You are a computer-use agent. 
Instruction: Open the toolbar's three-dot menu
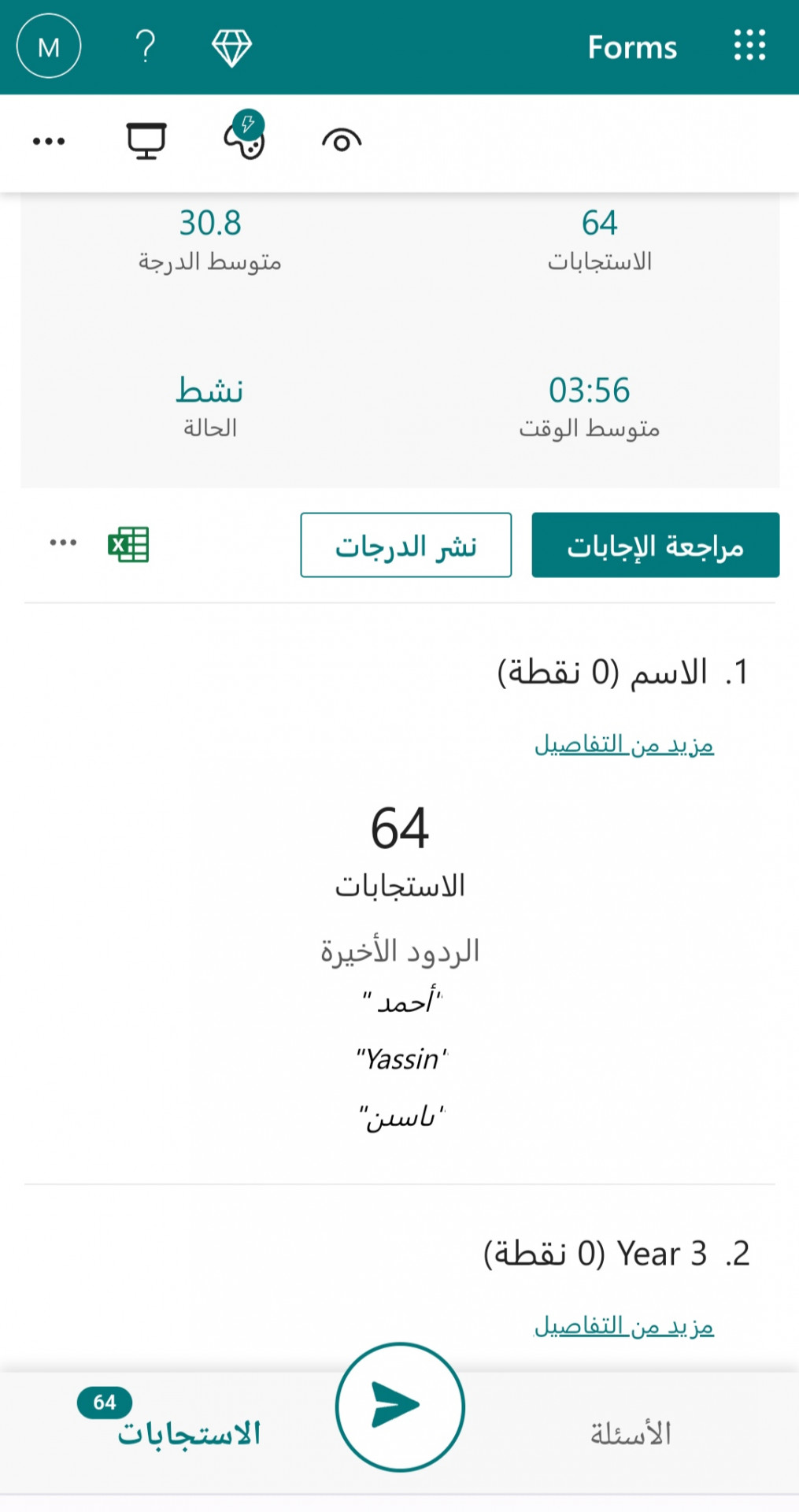49,142
